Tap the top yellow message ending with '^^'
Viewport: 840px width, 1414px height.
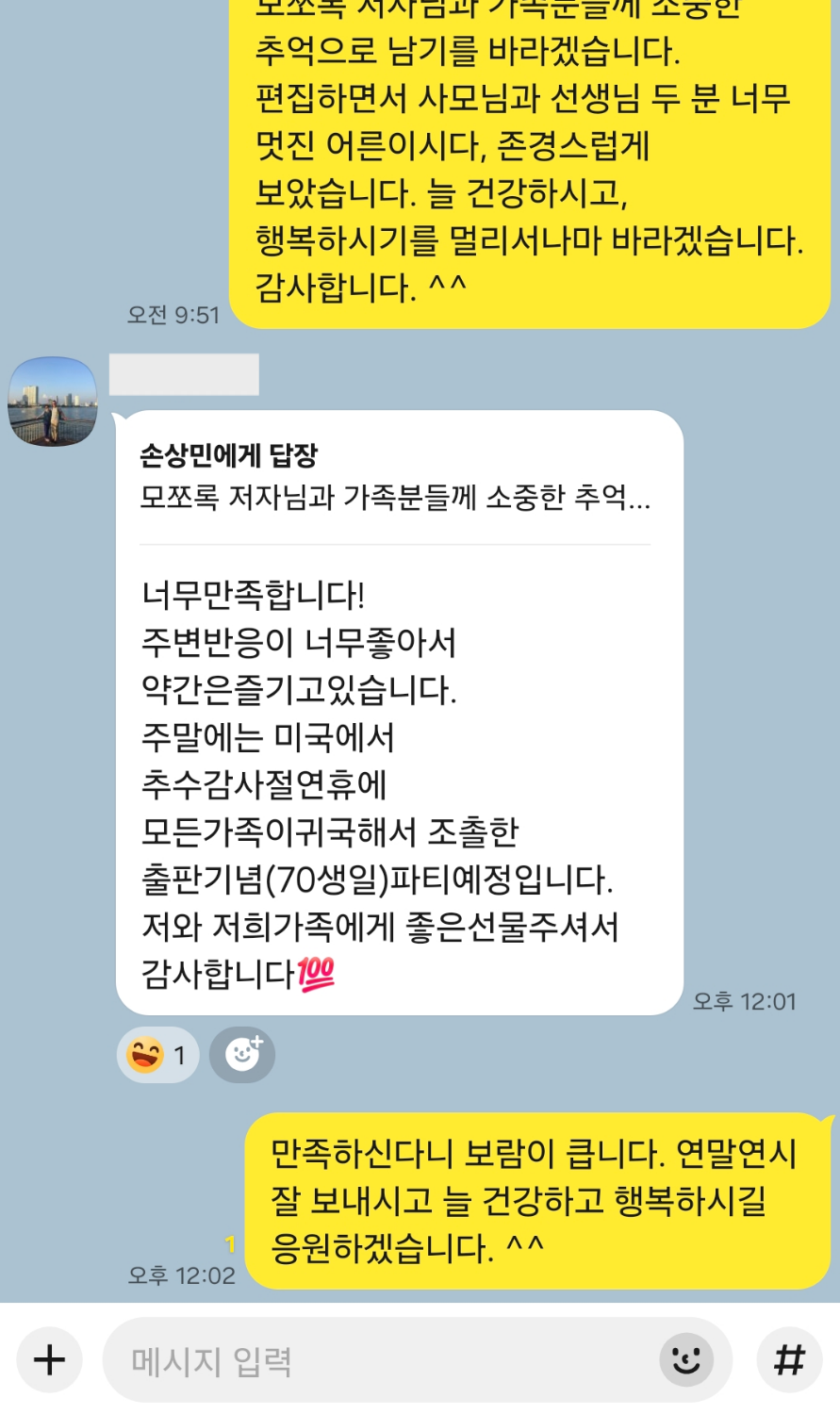tap(528, 151)
